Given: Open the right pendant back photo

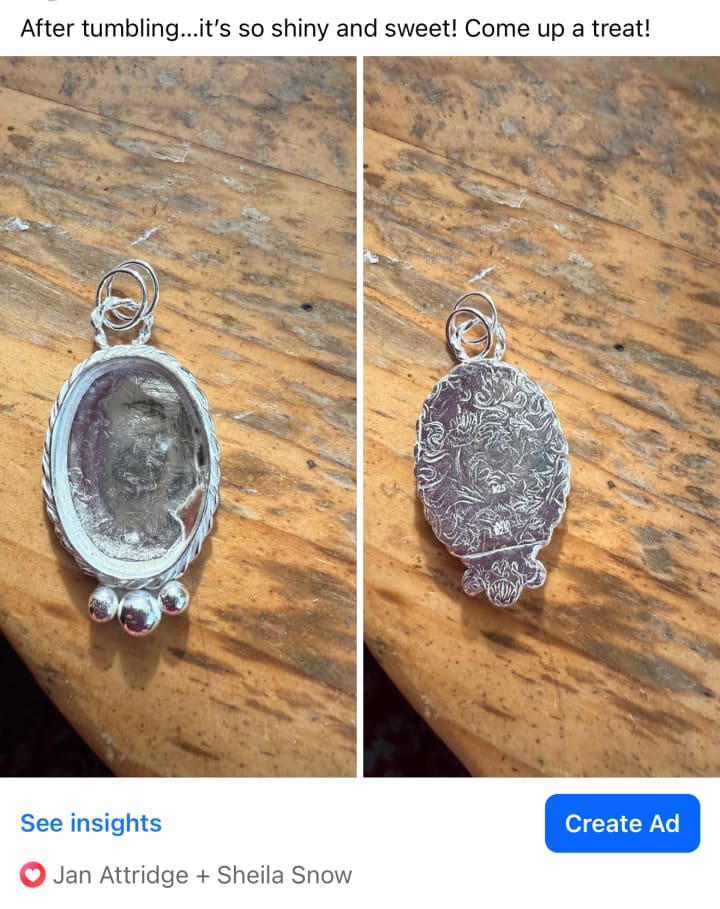Looking at the screenshot, I should click(541, 416).
